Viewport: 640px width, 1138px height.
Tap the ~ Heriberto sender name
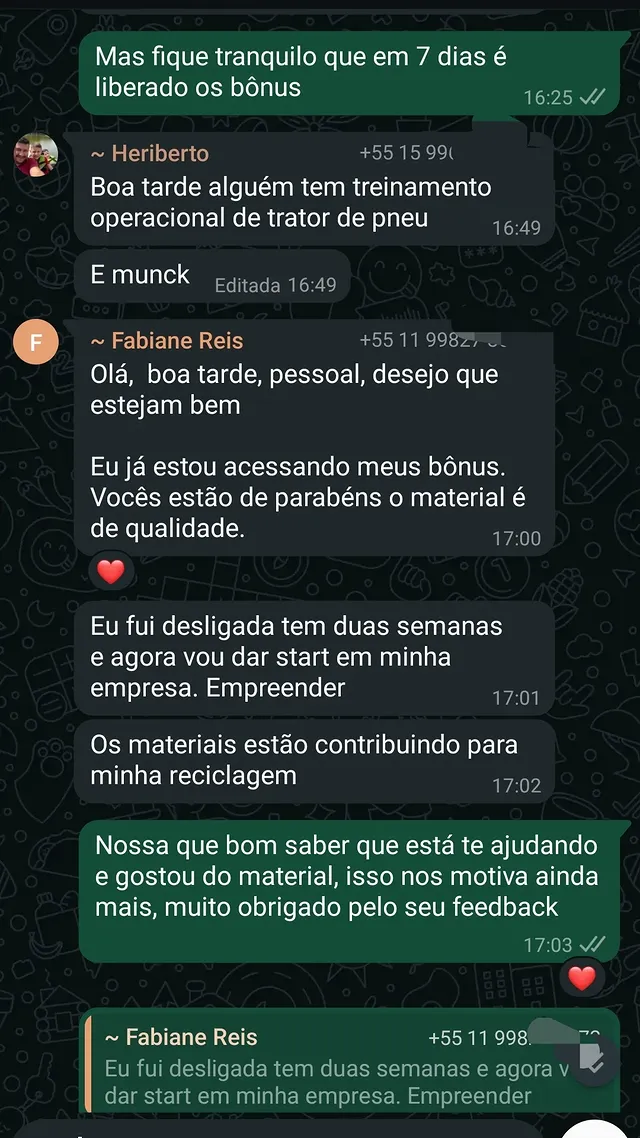[x=150, y=154]
